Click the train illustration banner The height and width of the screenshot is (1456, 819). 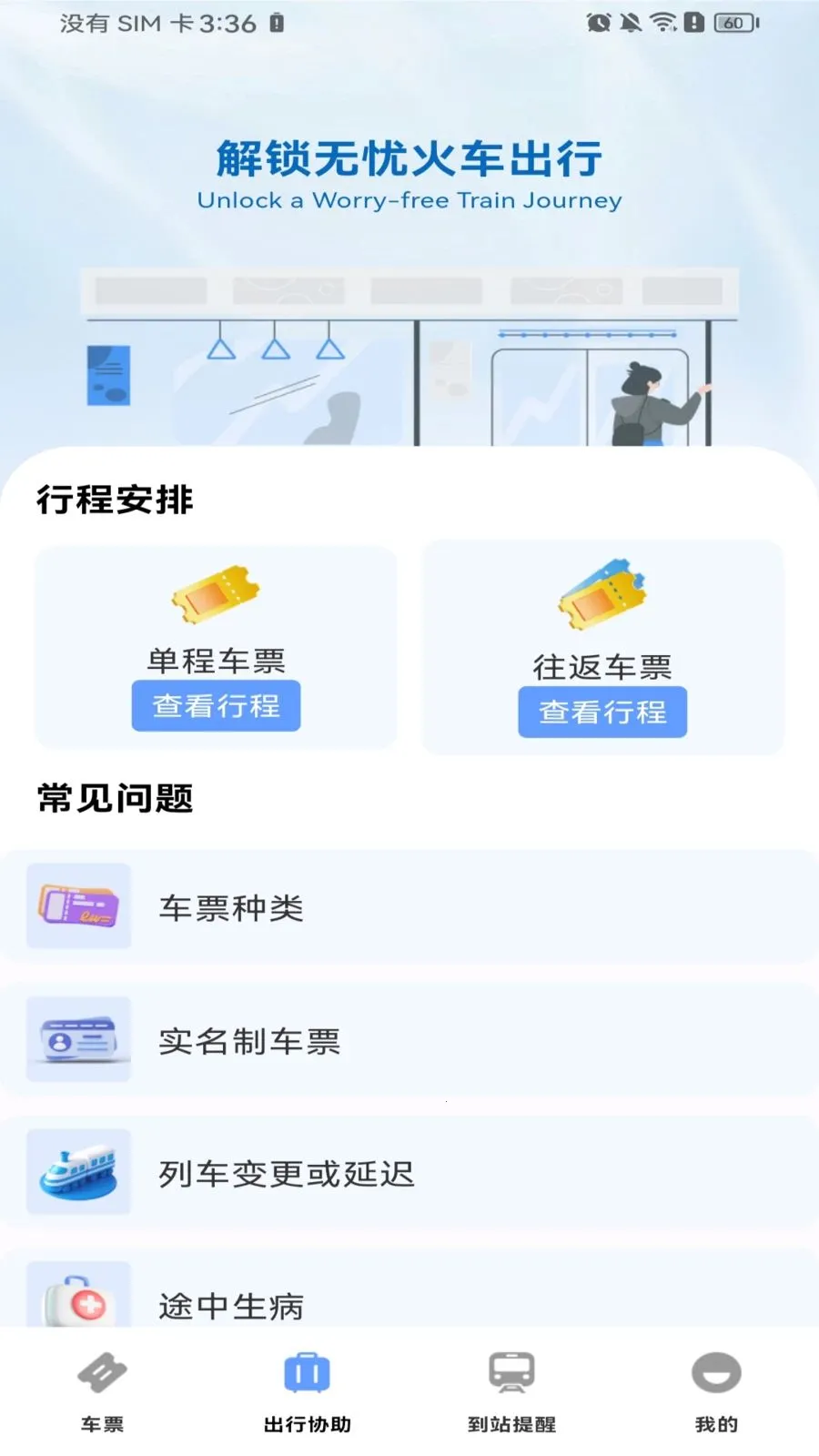click(x=409, y=355)
